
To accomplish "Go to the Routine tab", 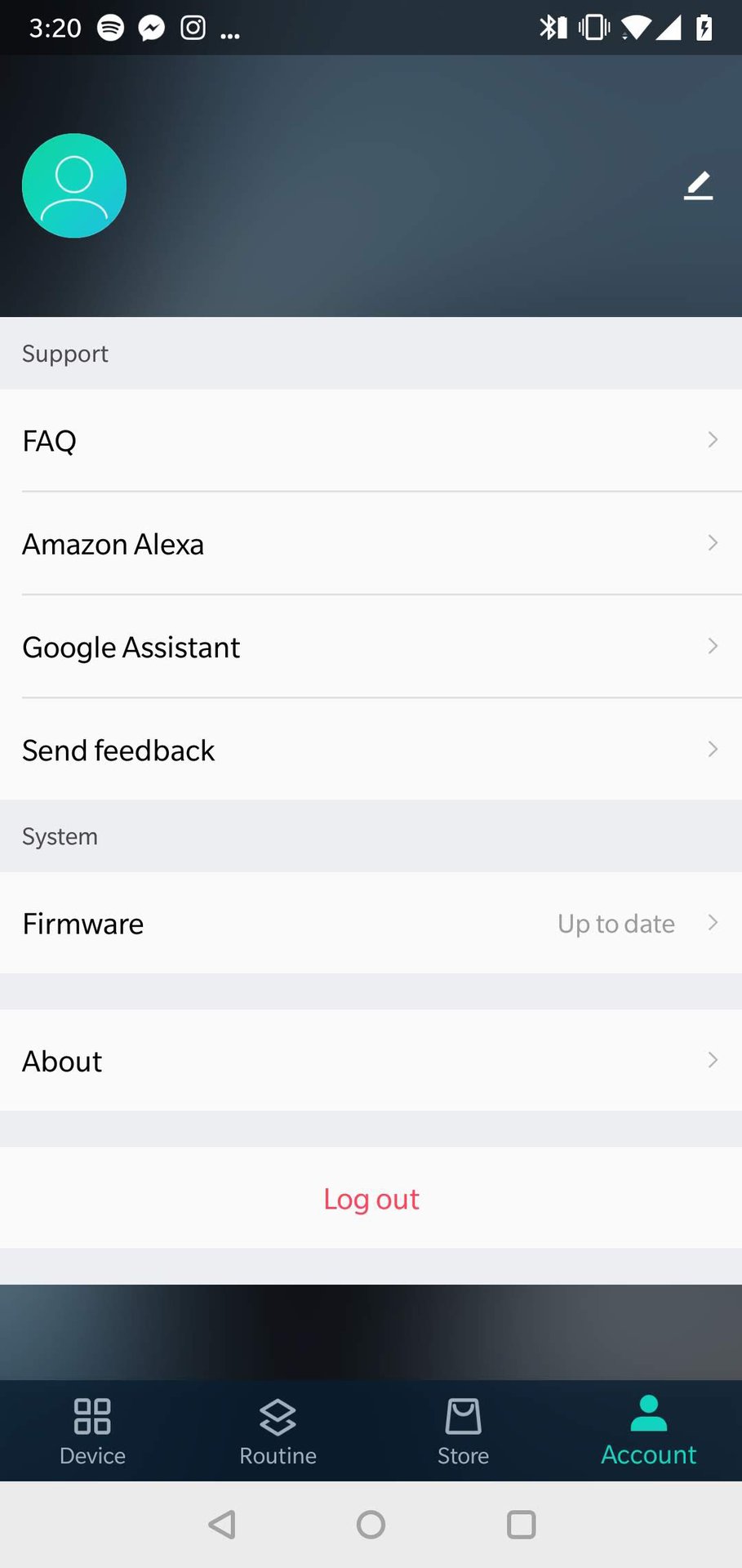I will coord(278,1431).
